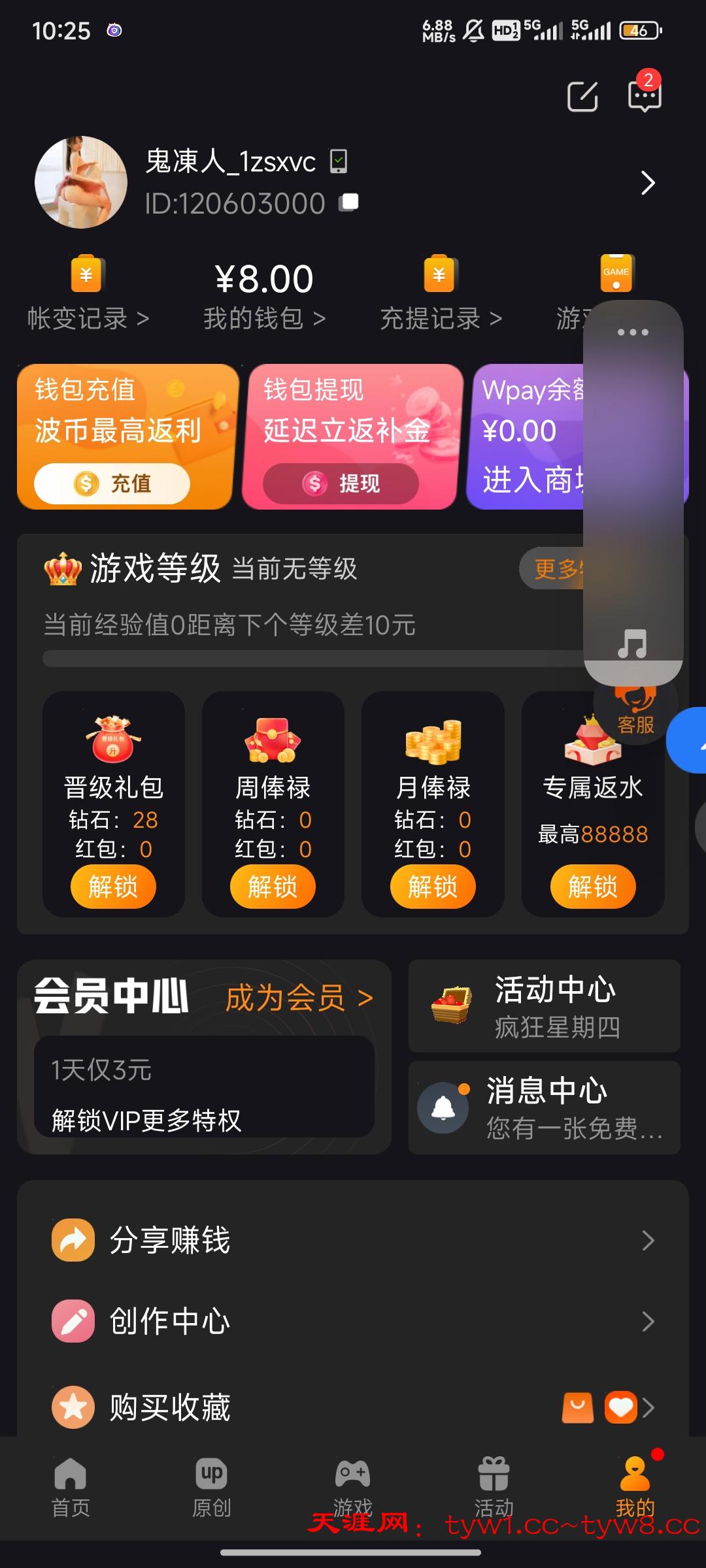This screenshot has width=706, height=1568.
Task: Open 活动中心 activity center
Action: 544,1006
